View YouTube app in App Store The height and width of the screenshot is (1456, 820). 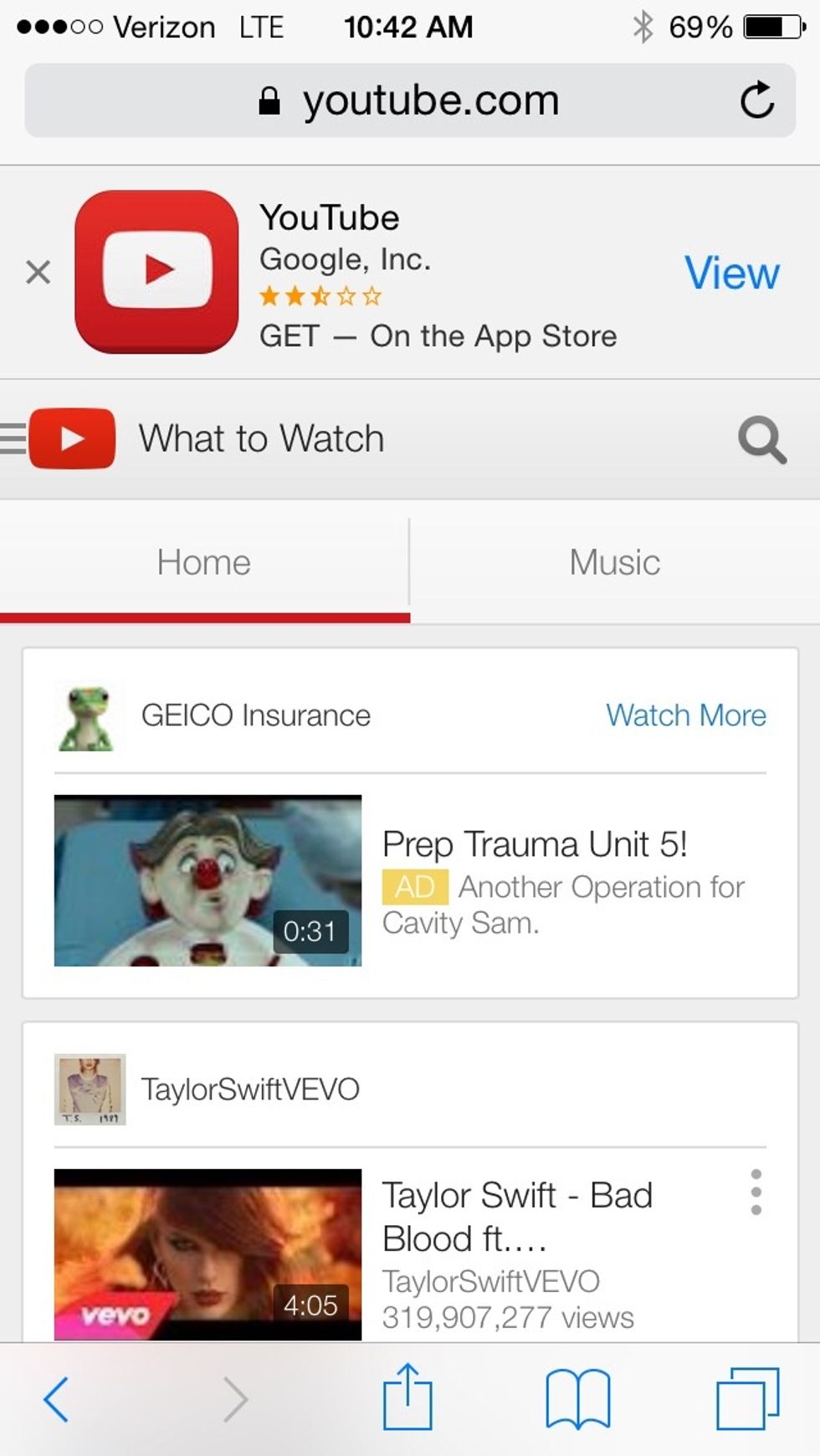[x=731, y=273]
